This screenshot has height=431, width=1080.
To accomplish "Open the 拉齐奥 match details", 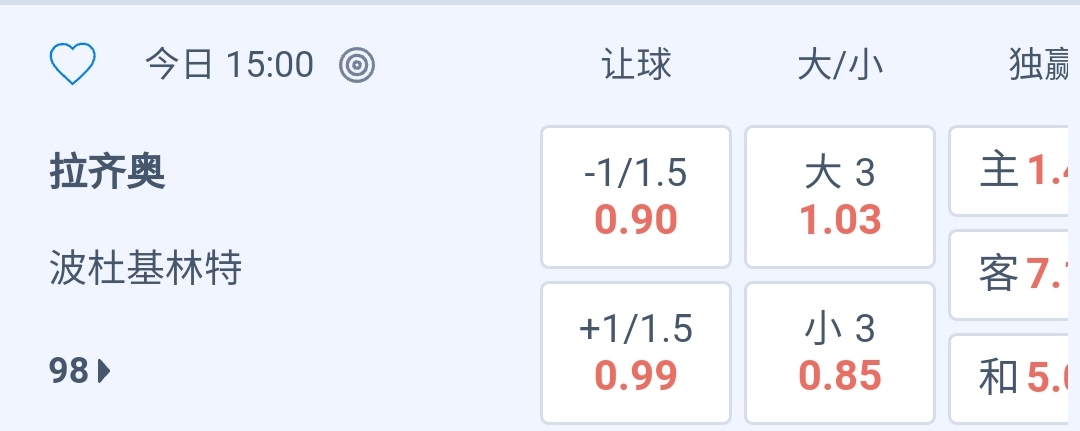I will 107,173.
